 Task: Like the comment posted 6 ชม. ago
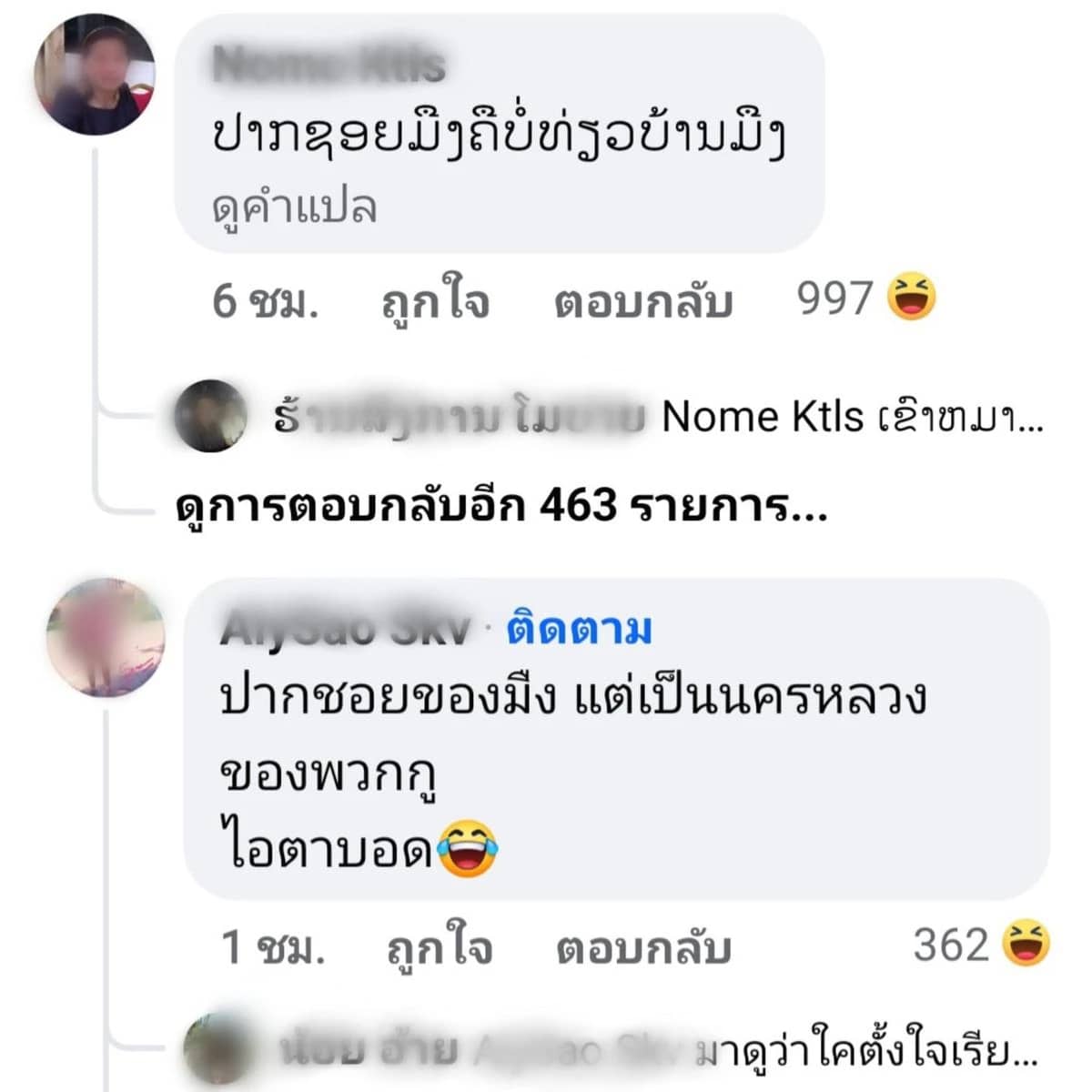(x=435, y=302)
